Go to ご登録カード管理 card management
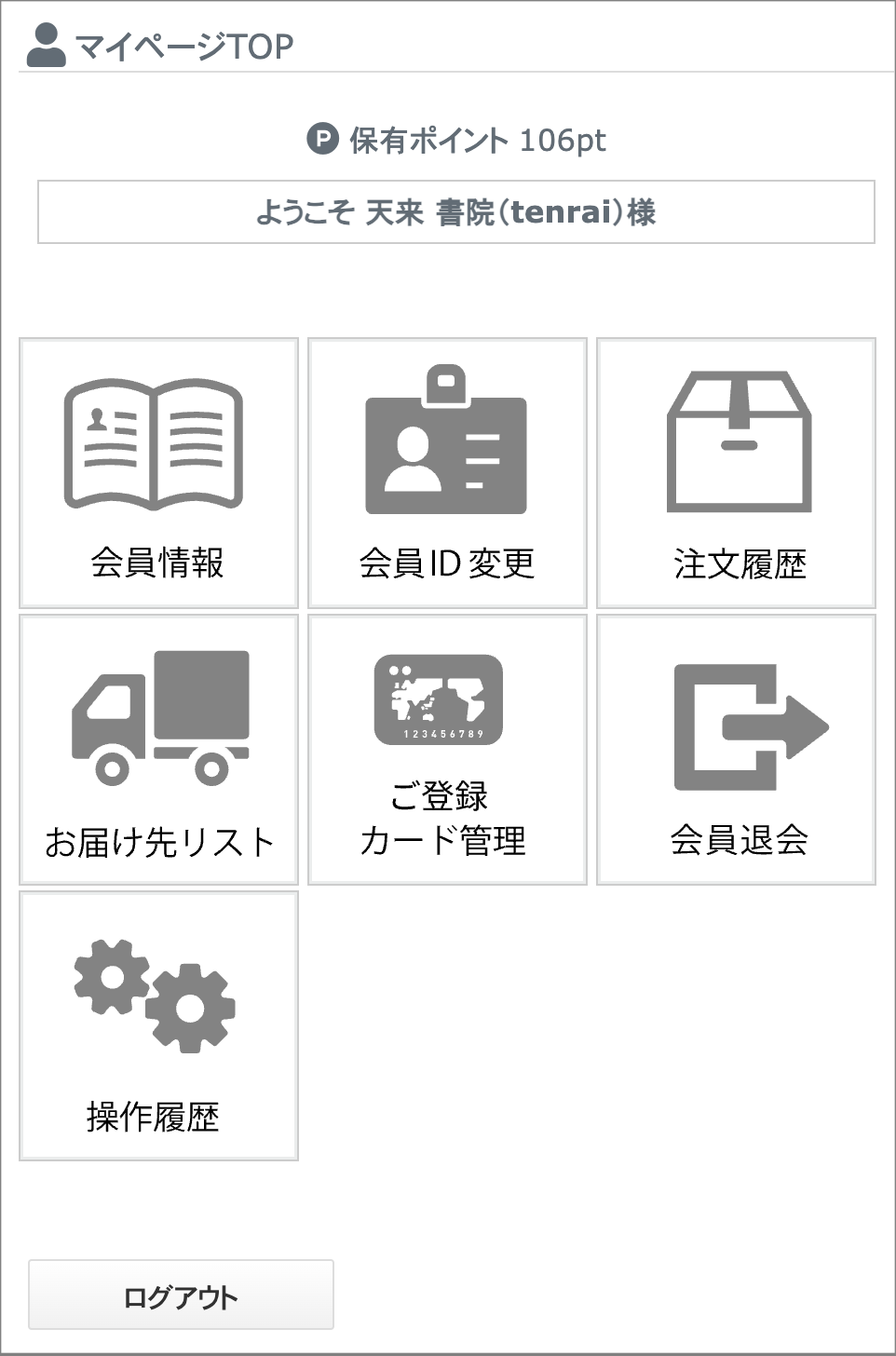896x1356 pixels. tap(447, 750)
